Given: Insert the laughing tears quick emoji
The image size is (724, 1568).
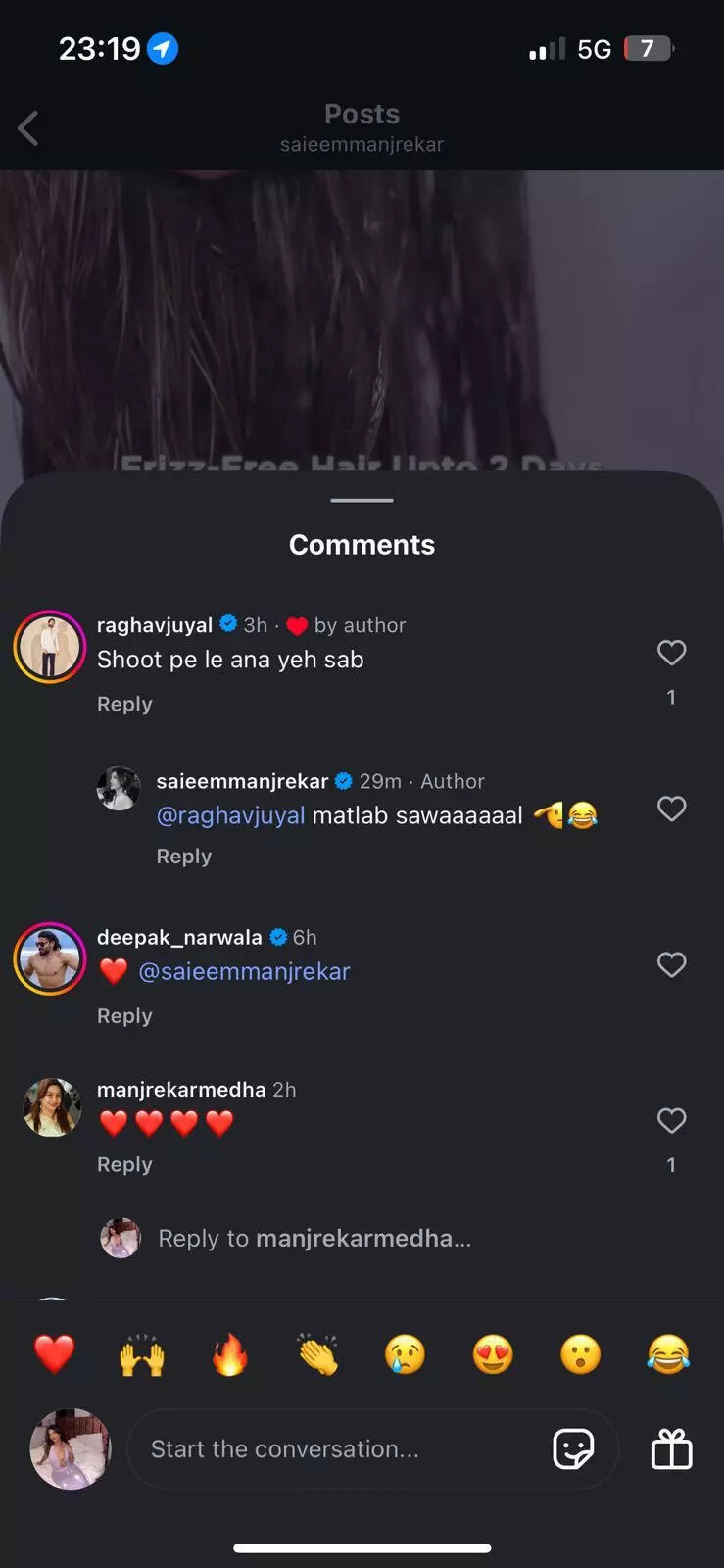Looking at the screenshot, I should [668, 1355].
